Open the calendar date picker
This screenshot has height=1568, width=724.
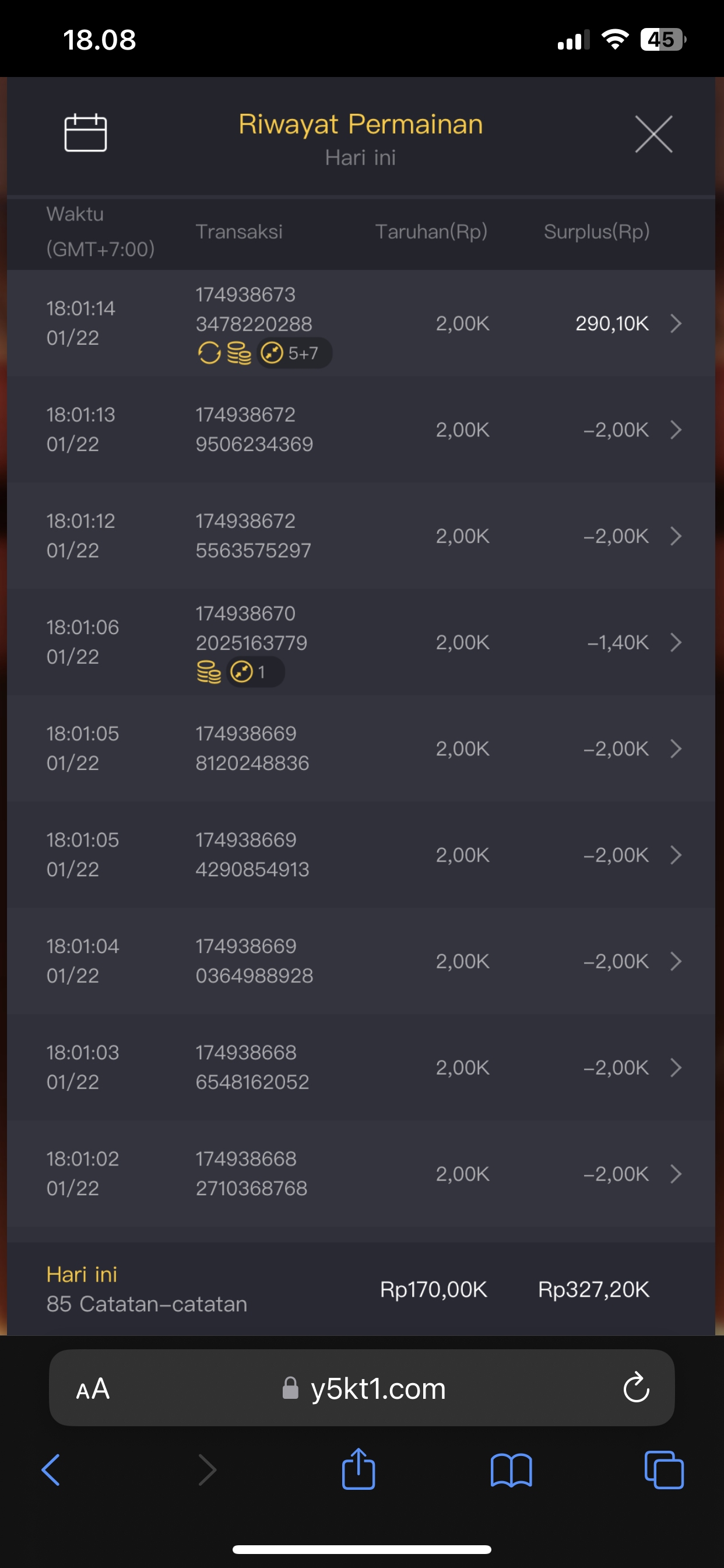coord(85,132)
